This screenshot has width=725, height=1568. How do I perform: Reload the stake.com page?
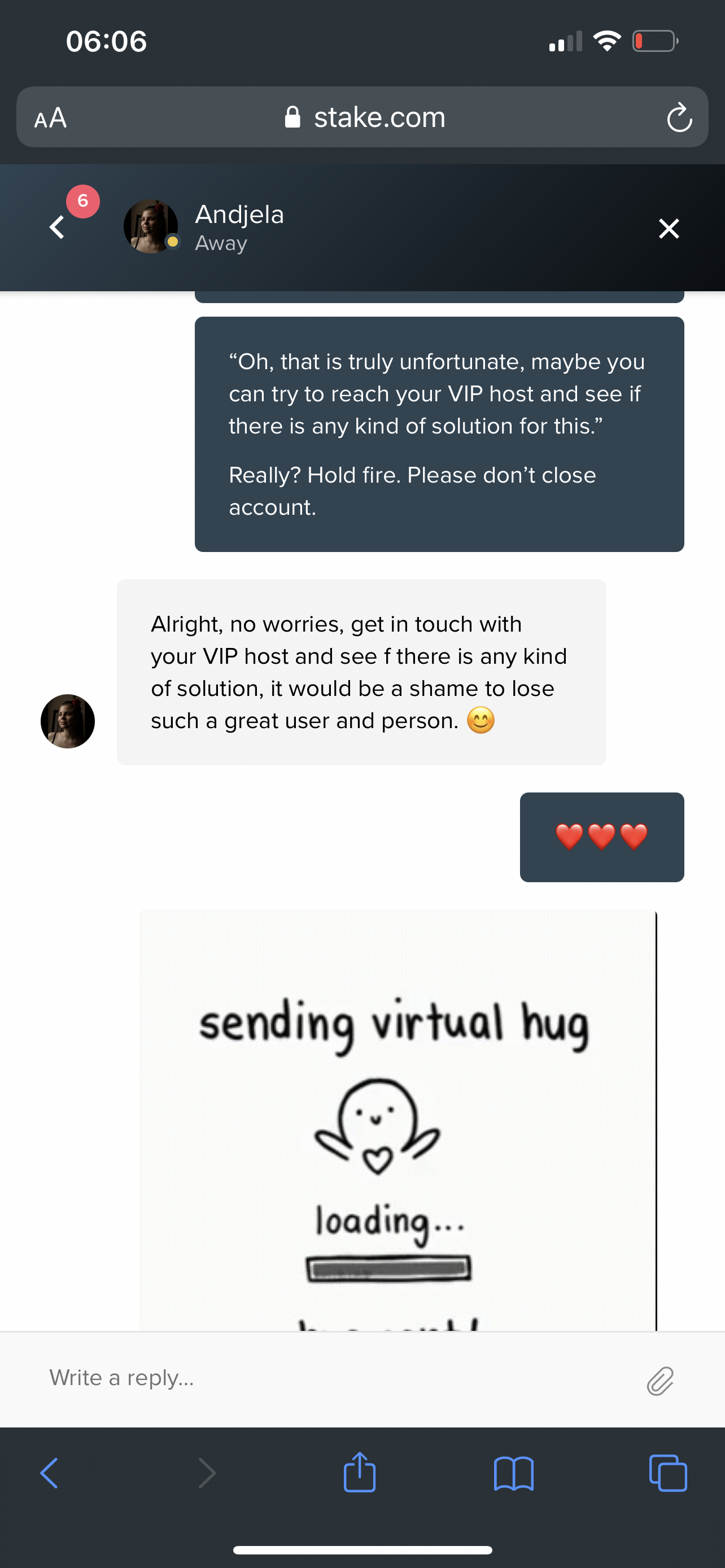click(x=679, y=117)
